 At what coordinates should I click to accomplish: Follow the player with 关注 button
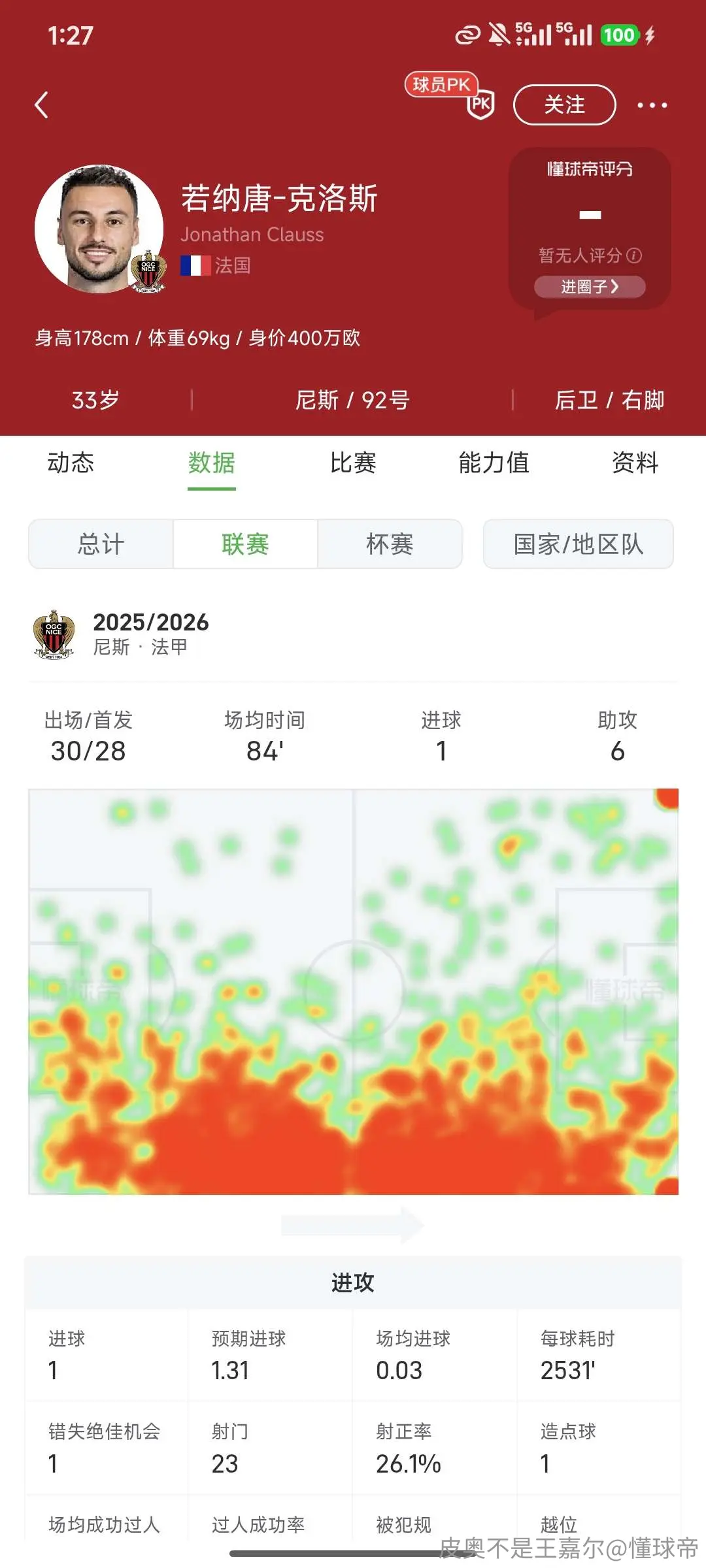[x=565, y=105]
